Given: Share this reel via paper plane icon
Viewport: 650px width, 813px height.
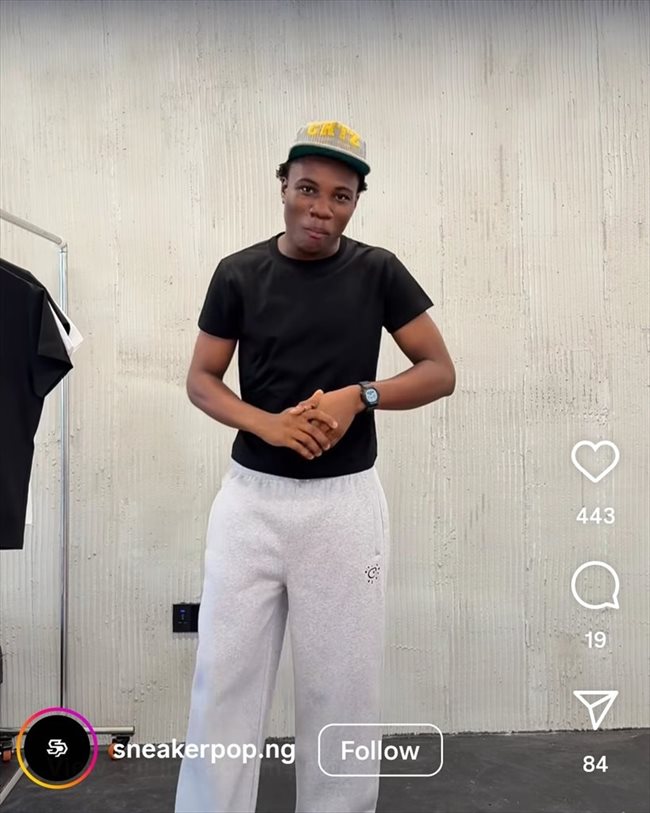Looking at the screenshot, I should pos(595,709).
